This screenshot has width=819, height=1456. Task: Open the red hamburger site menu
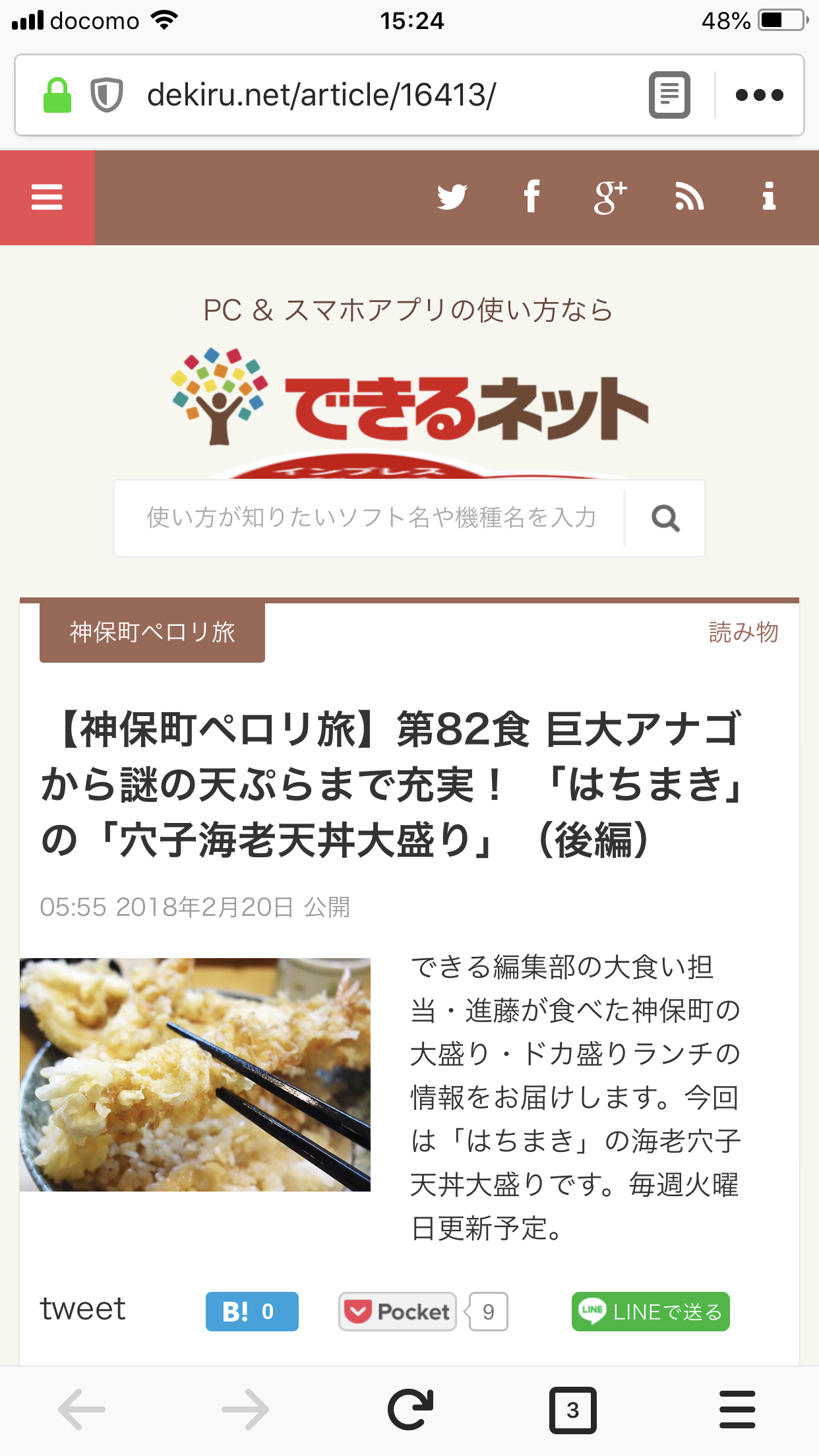point(47,197)
